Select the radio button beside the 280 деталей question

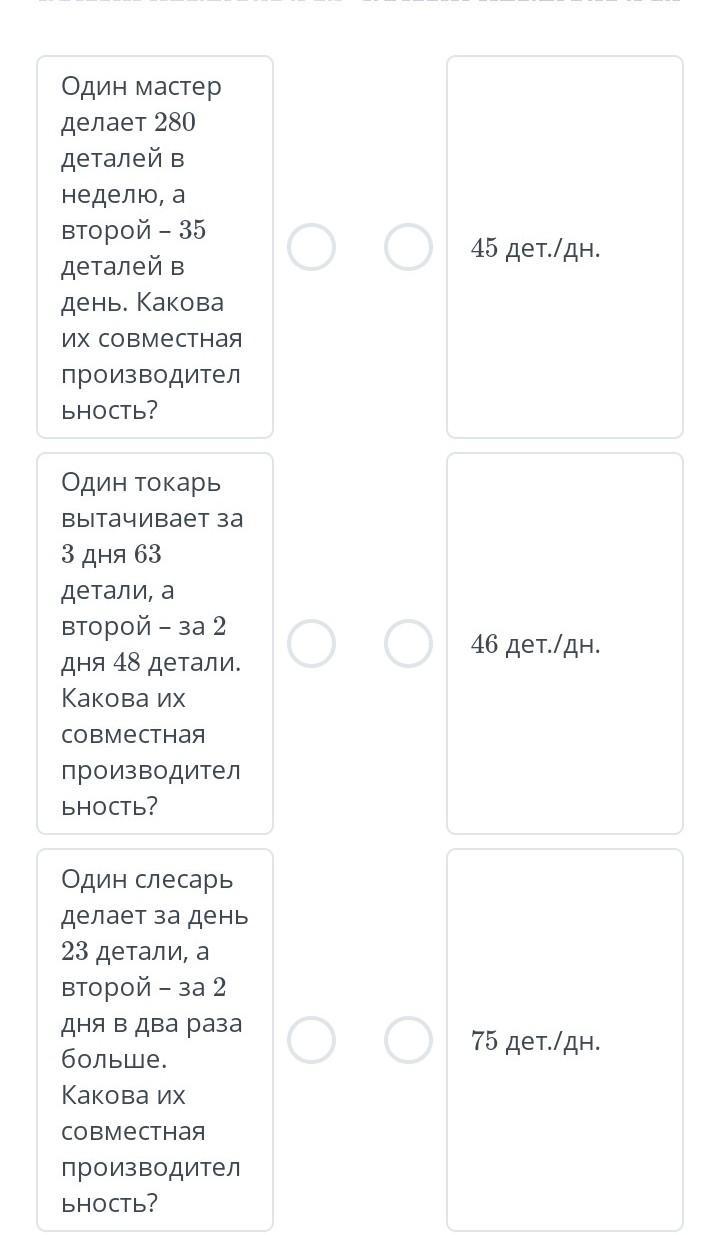[x=311, y=247]
